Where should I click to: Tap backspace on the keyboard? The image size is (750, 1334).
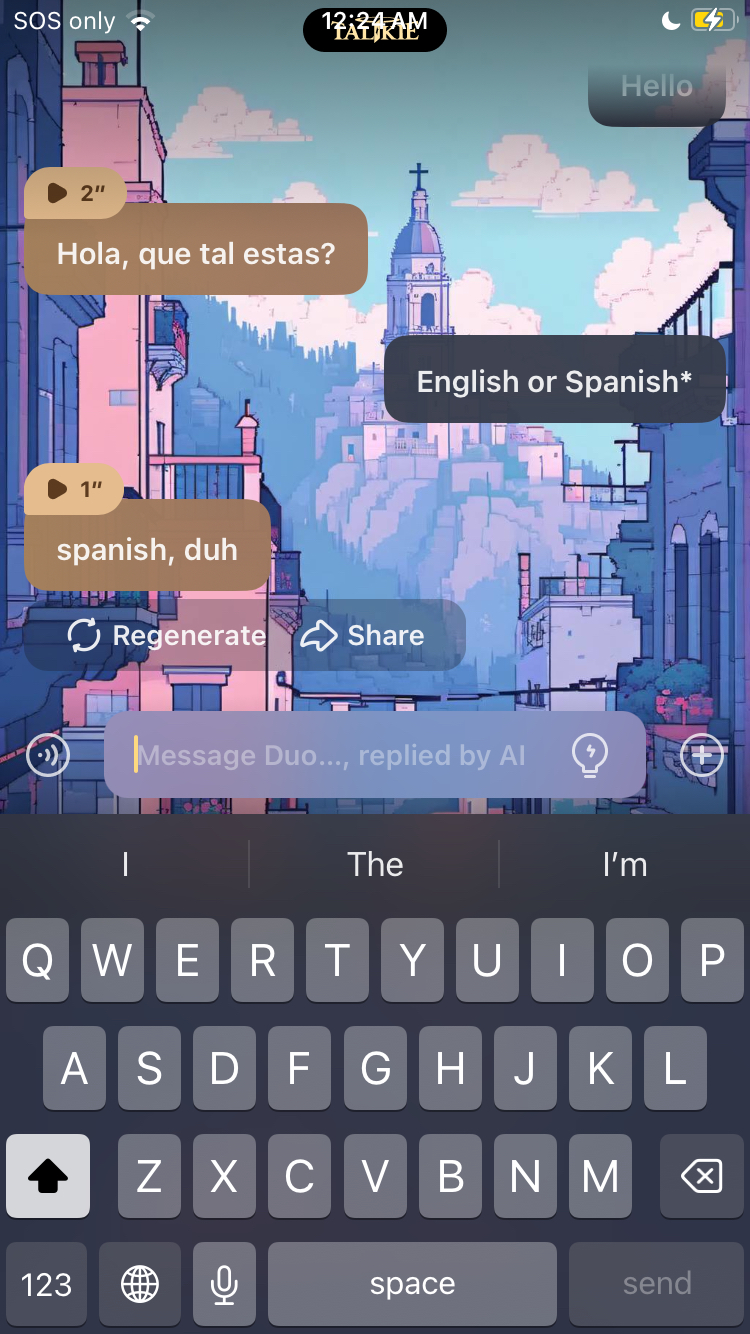click(x=701, y=1177)
